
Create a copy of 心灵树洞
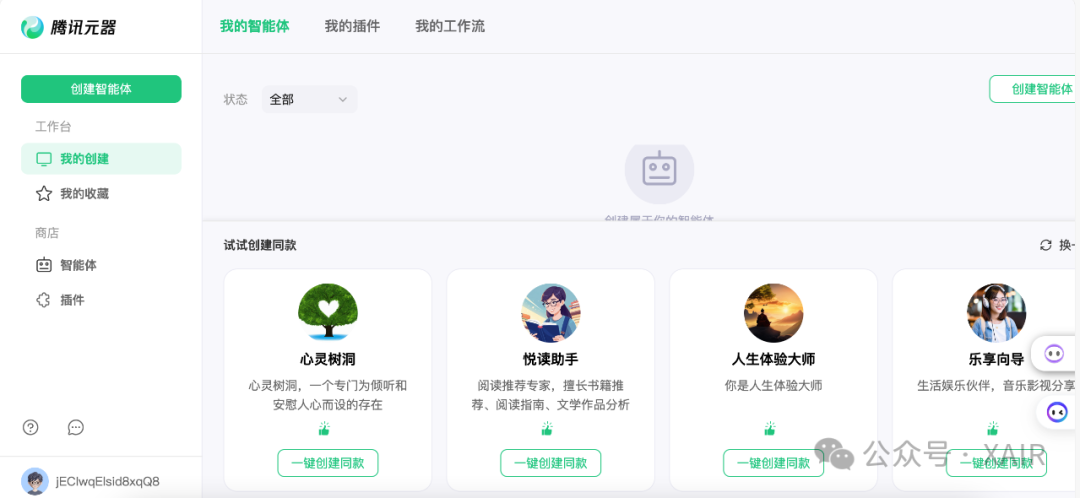point(328,463)
